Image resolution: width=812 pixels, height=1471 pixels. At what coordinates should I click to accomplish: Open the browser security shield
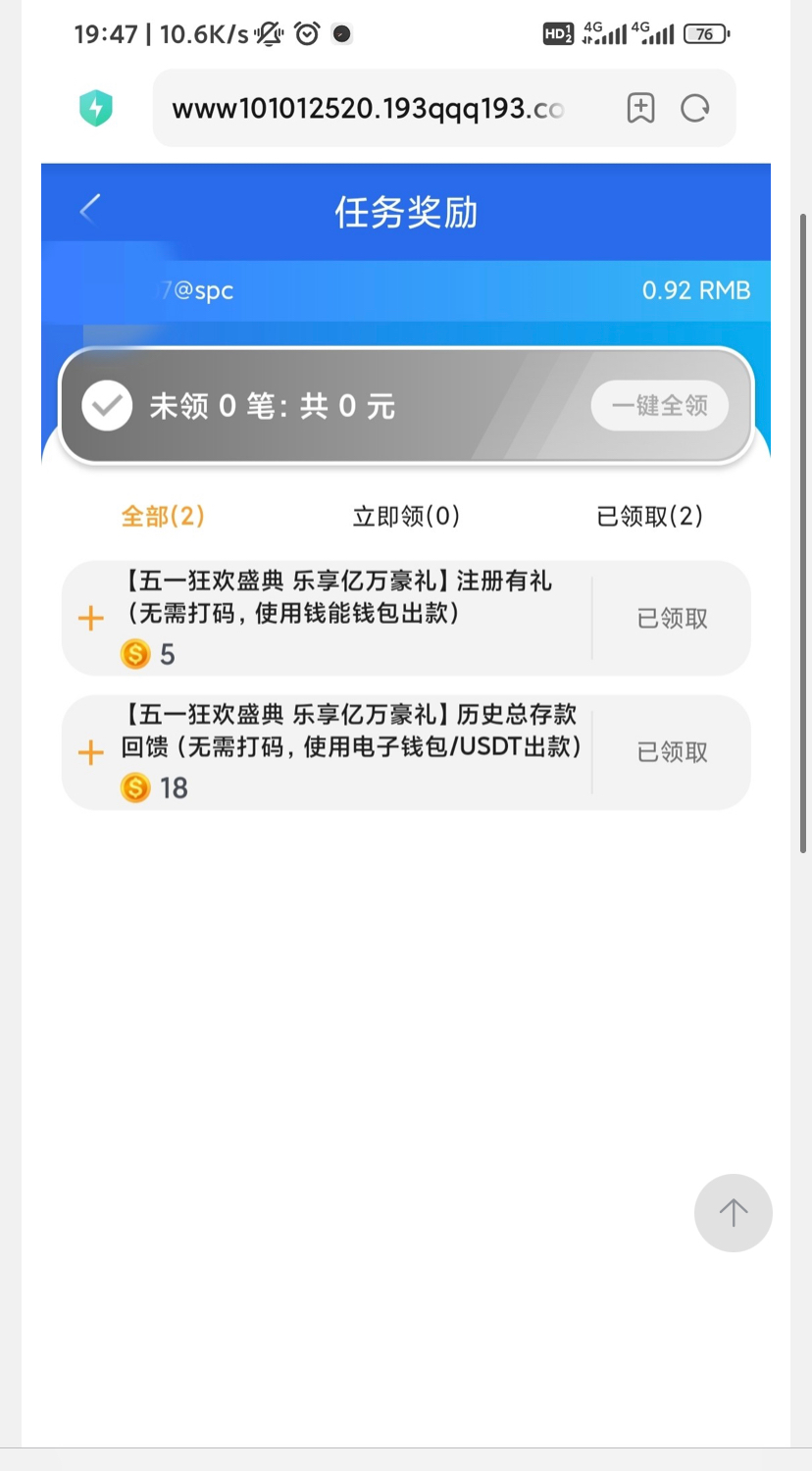pyautogui.click(x=96, y=108)
